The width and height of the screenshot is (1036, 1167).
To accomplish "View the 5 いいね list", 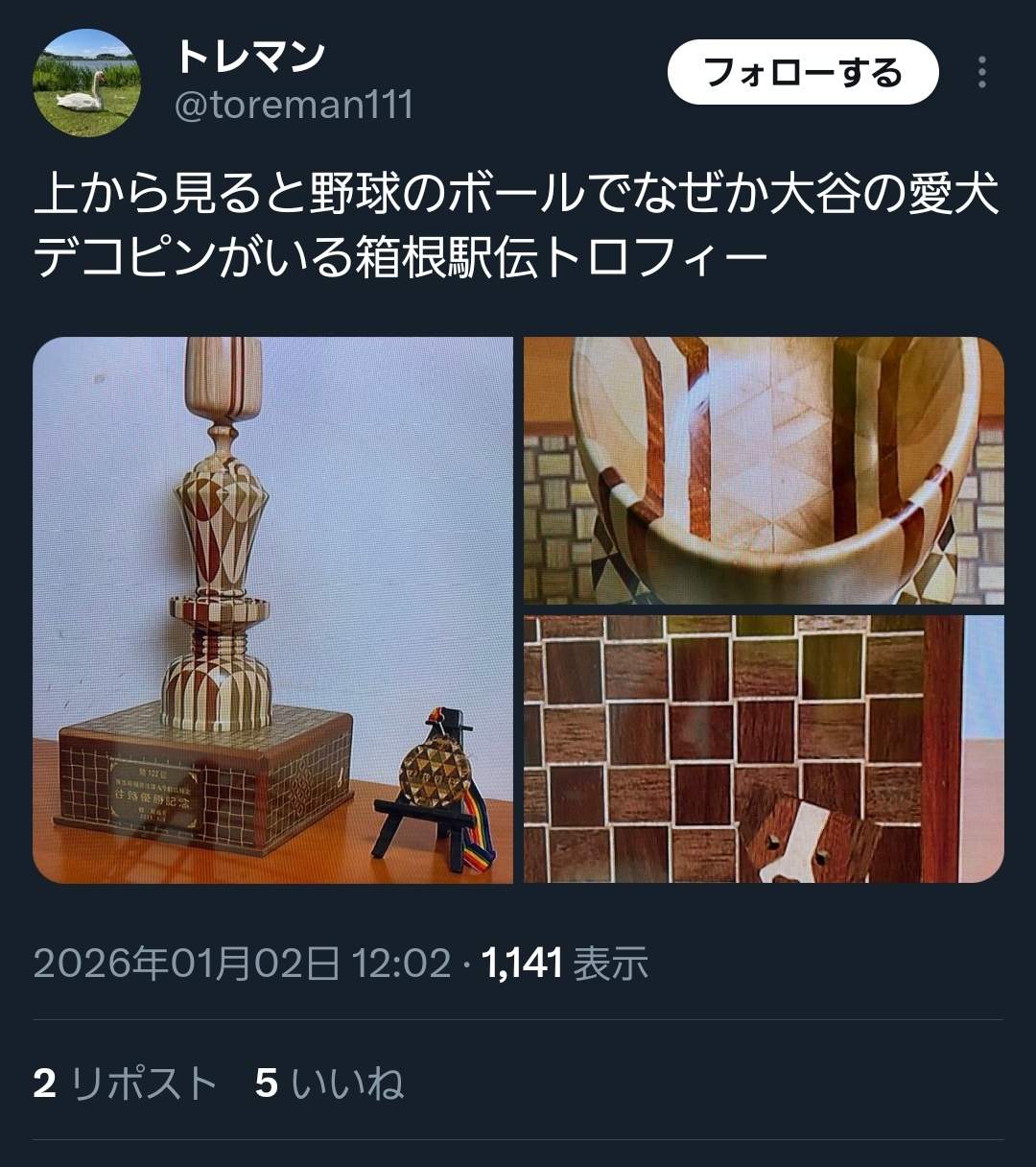I will pyautogui.click(x=329, y=1084).
